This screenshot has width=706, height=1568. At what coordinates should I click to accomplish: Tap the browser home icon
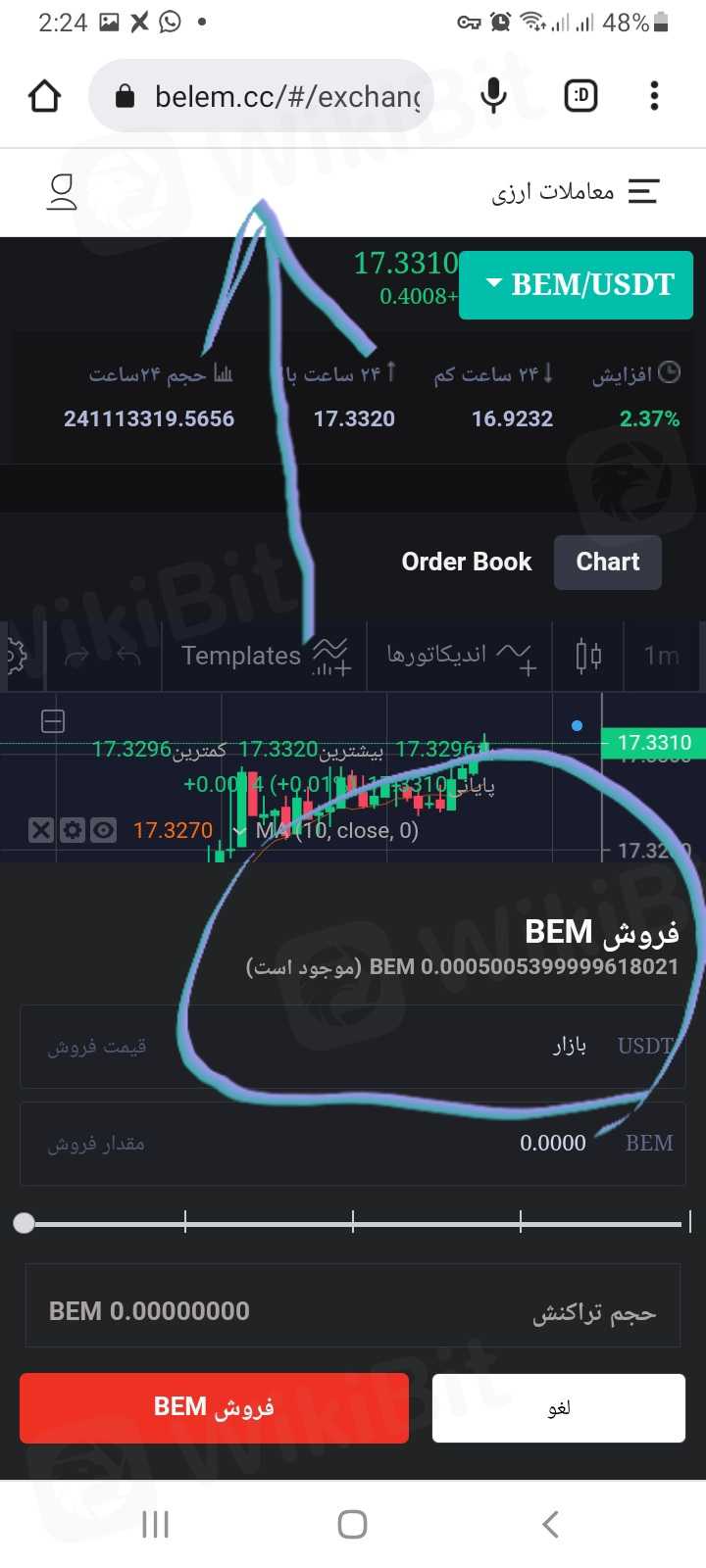[x=45, y=96]
